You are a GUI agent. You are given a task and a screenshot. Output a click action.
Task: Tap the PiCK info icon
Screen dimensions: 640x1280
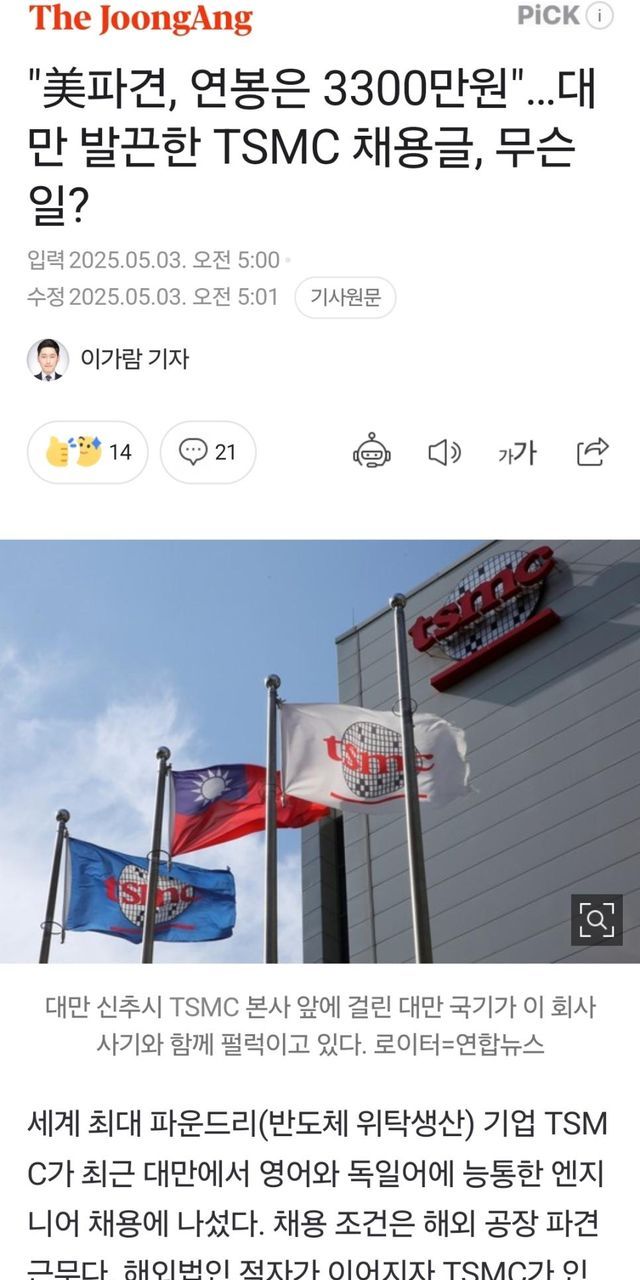[598, 15]
